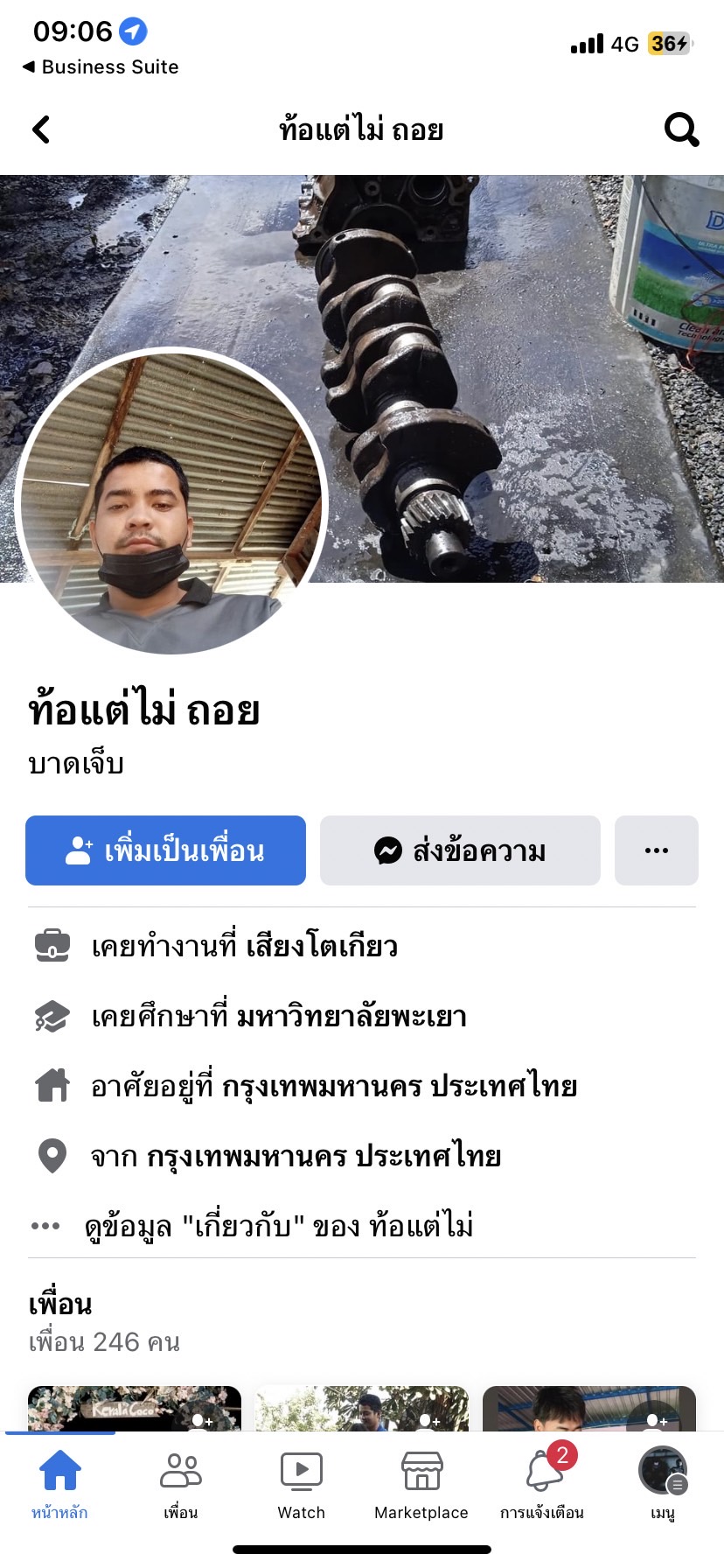The image size is (724, 1568).
Task: Open the three-dot more options button
Action: 656,850
